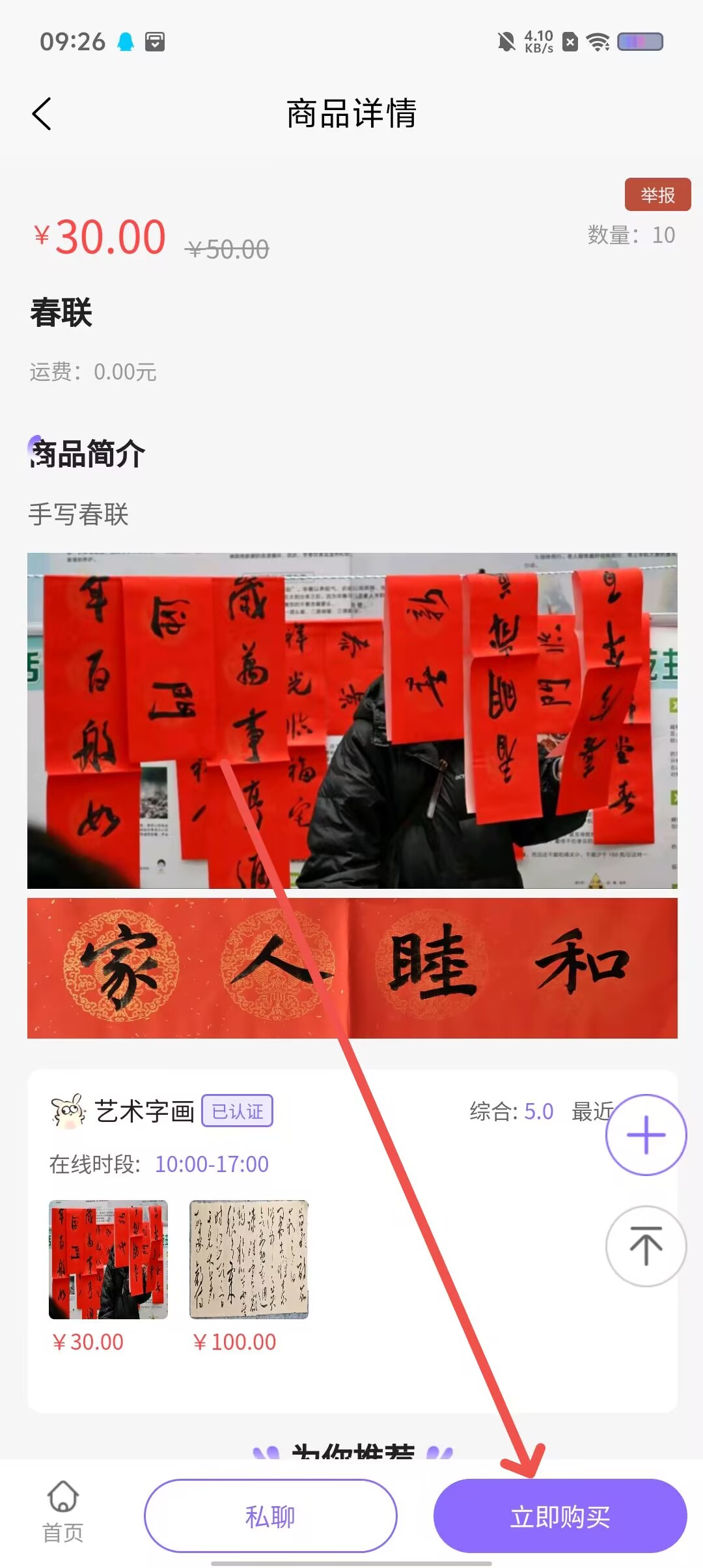Viewport: 703px width, 1568px height.
Task: Tap the purple plus floating button
Action: pos(645,1135)
